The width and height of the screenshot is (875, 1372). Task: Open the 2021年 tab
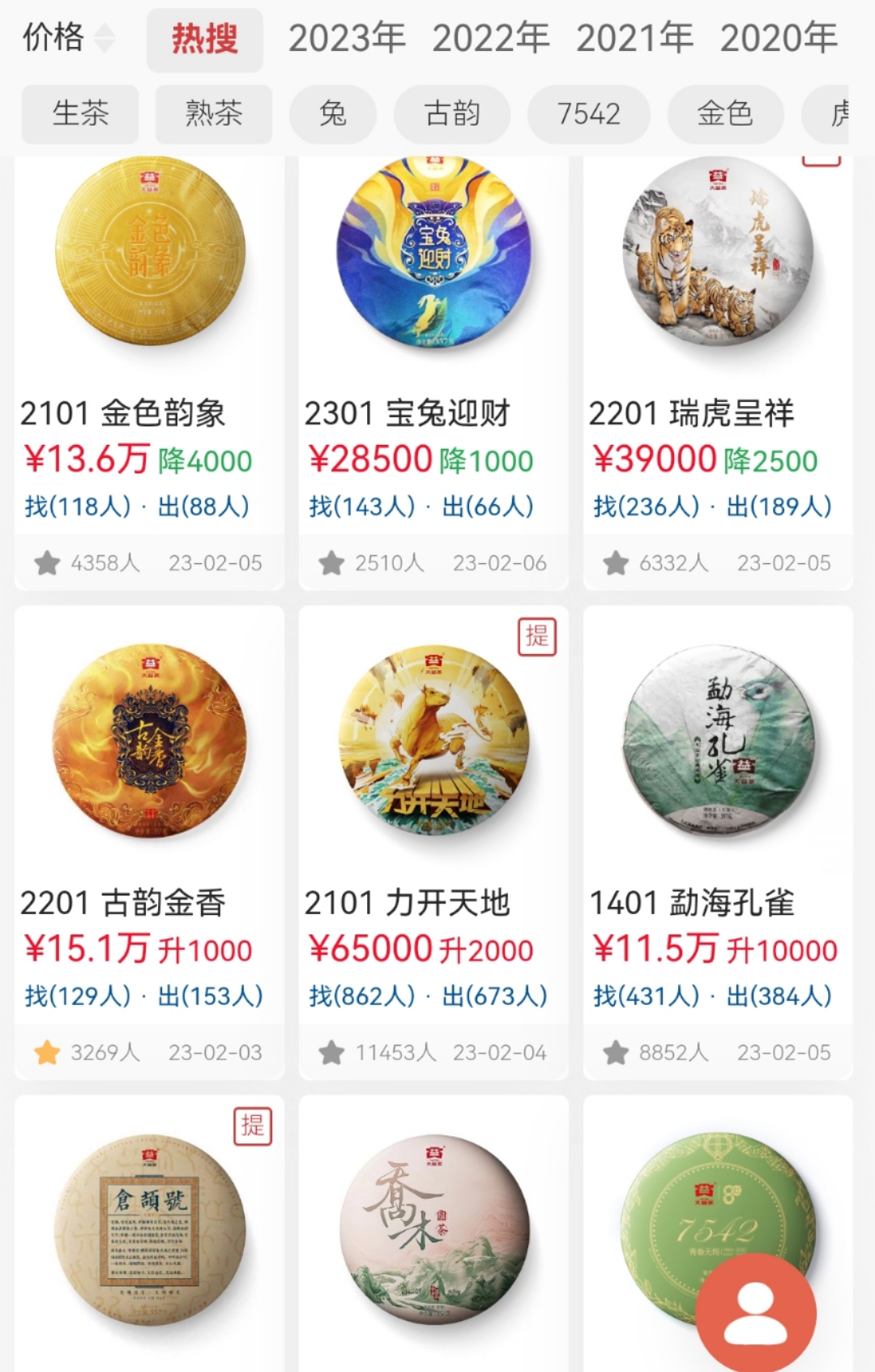click(634, 38)
